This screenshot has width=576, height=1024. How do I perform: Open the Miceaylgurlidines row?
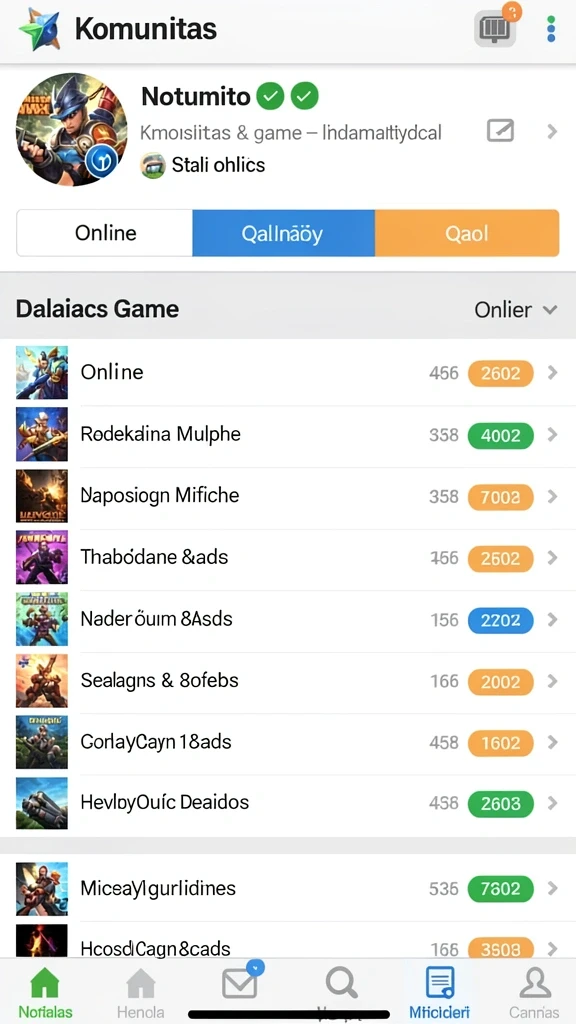(x=288, y=888)
